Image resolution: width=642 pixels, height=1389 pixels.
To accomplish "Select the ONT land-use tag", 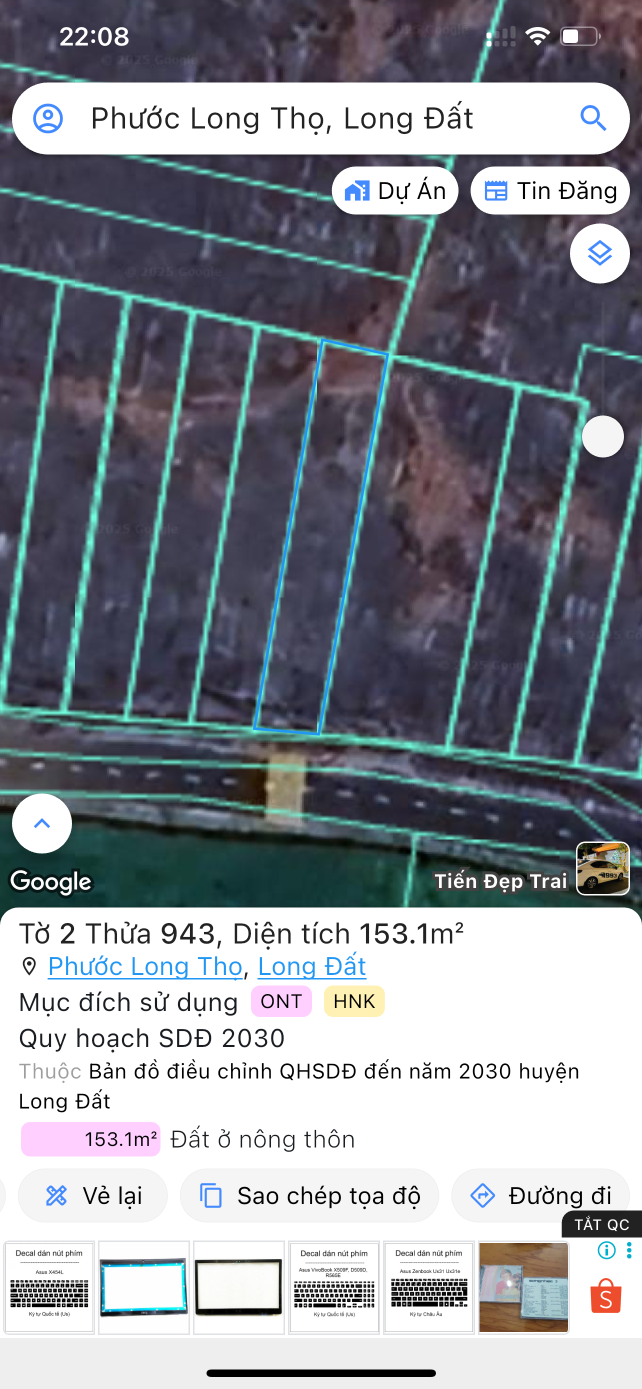I will point(281,1002).
